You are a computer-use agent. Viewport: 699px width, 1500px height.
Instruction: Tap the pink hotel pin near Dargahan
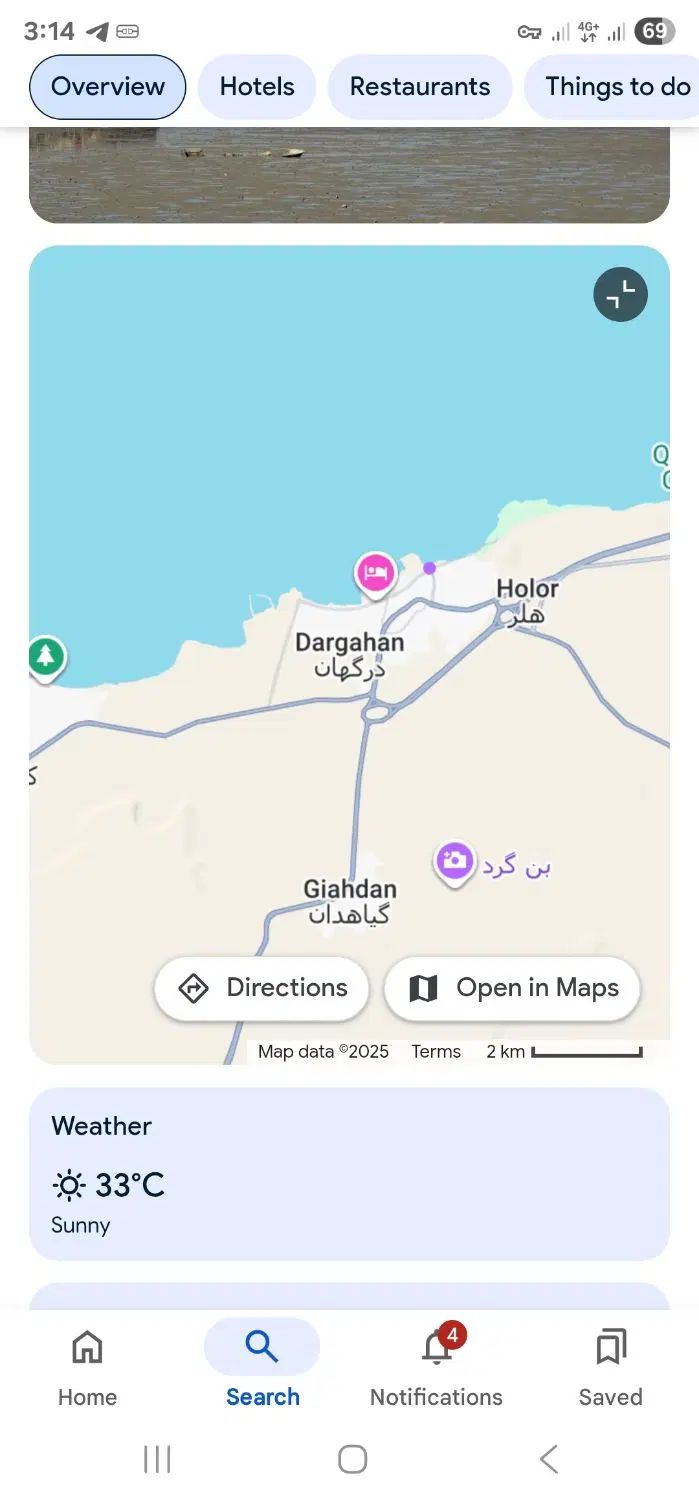click(375, 574)
